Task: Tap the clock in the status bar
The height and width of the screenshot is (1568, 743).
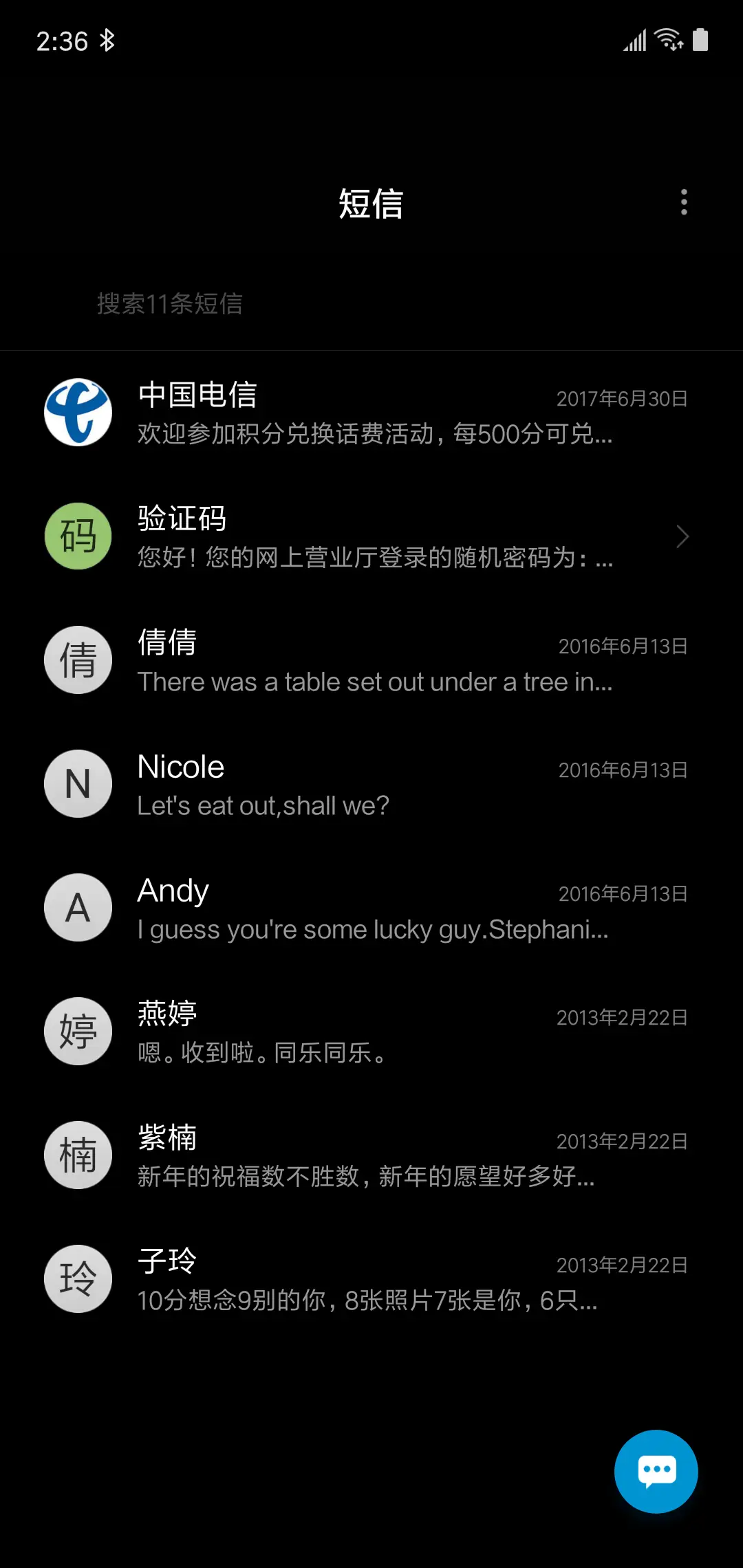Action: pos(62,41)
